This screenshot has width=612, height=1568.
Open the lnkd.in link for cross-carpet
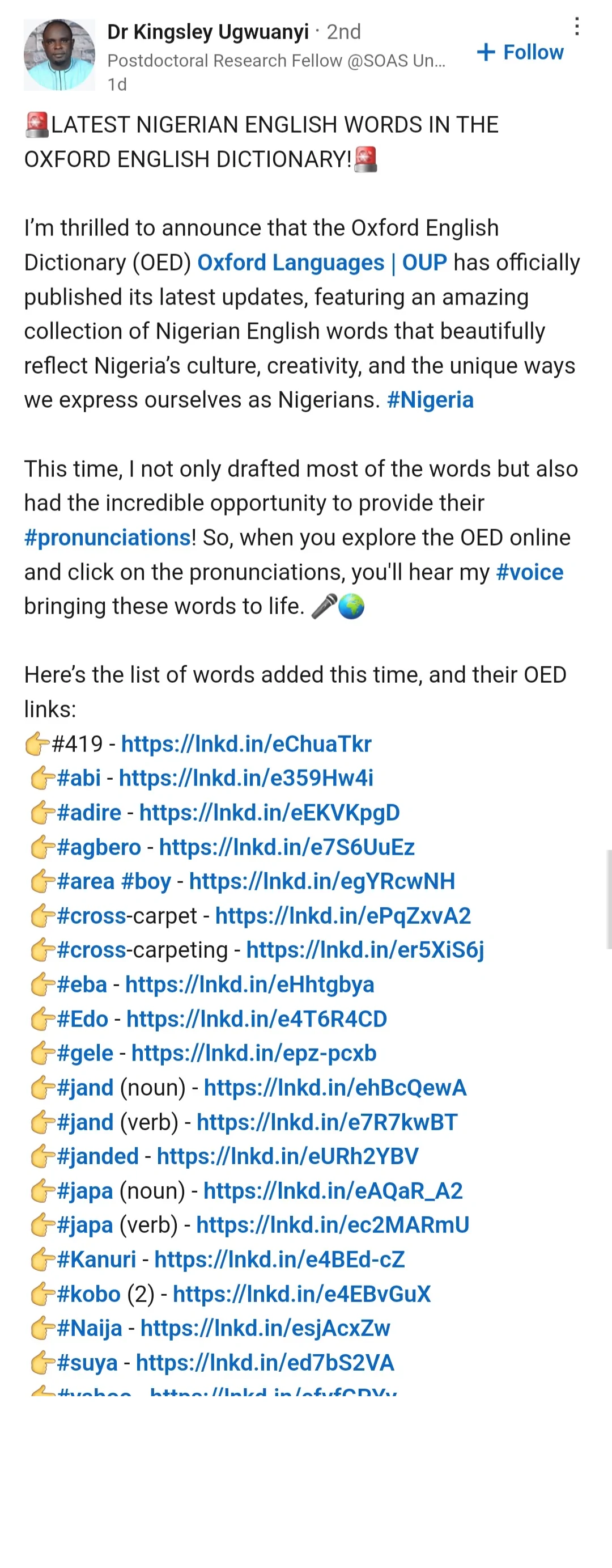(342, 915)
